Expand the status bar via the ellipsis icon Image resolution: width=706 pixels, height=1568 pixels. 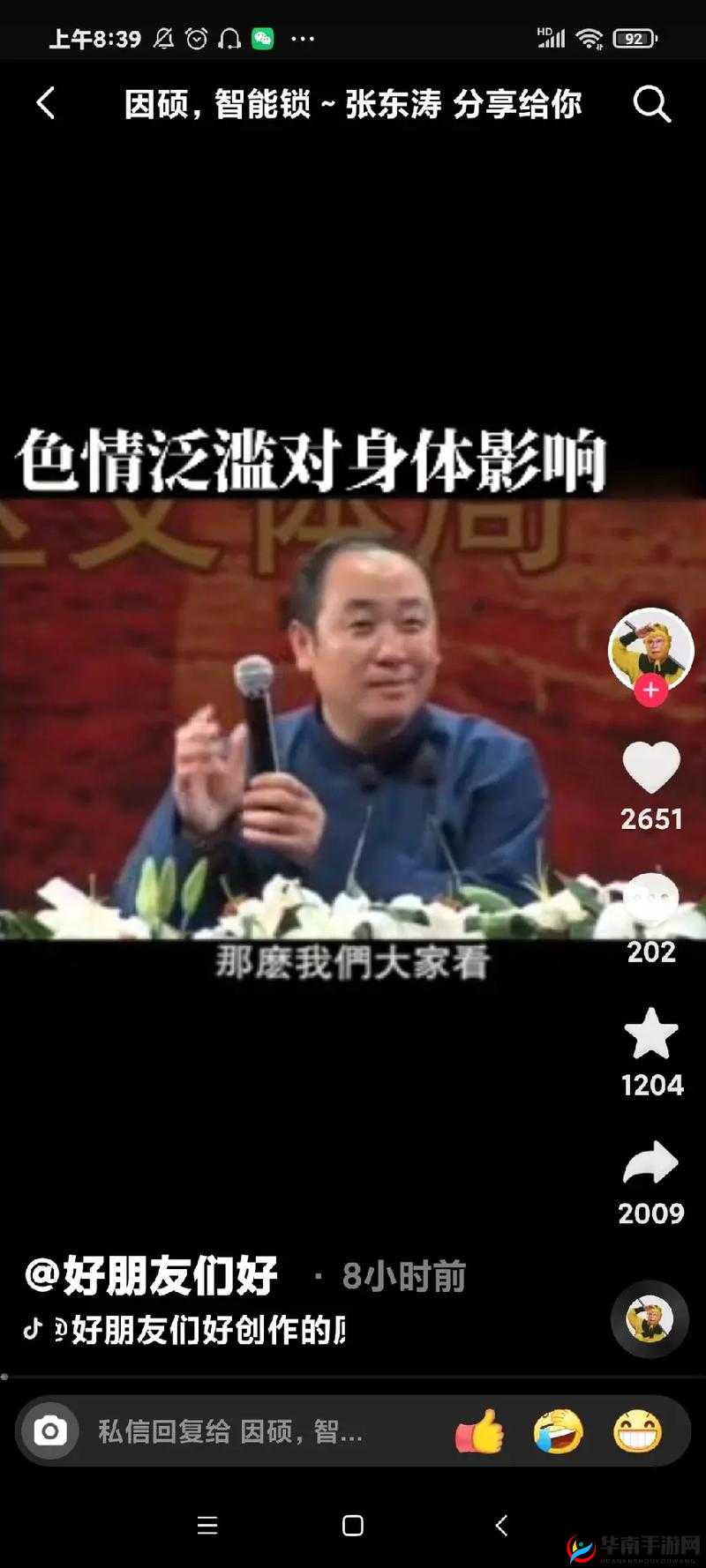click(x=303, y=39)
